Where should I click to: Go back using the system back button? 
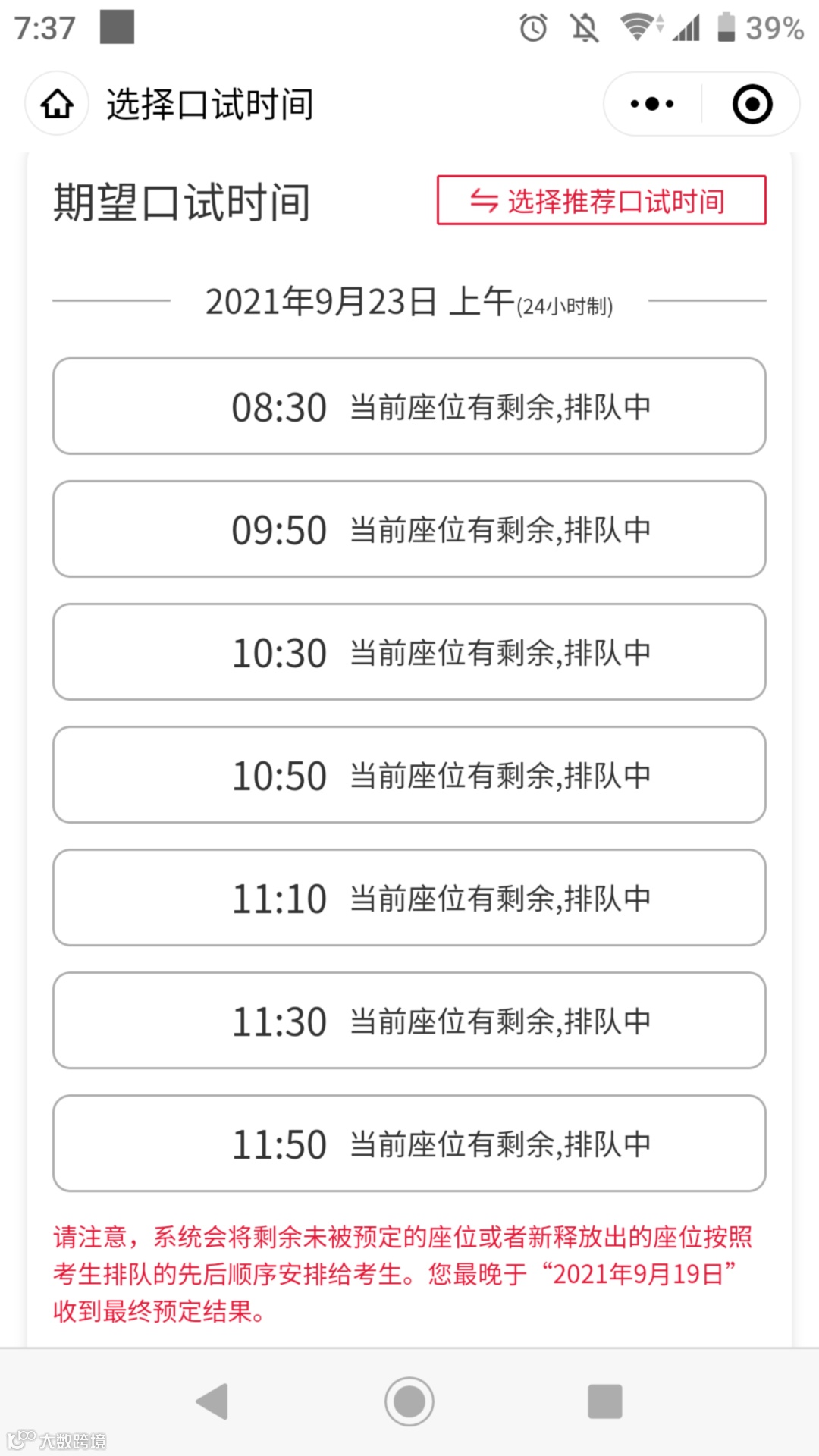(x=212, y=1401)
